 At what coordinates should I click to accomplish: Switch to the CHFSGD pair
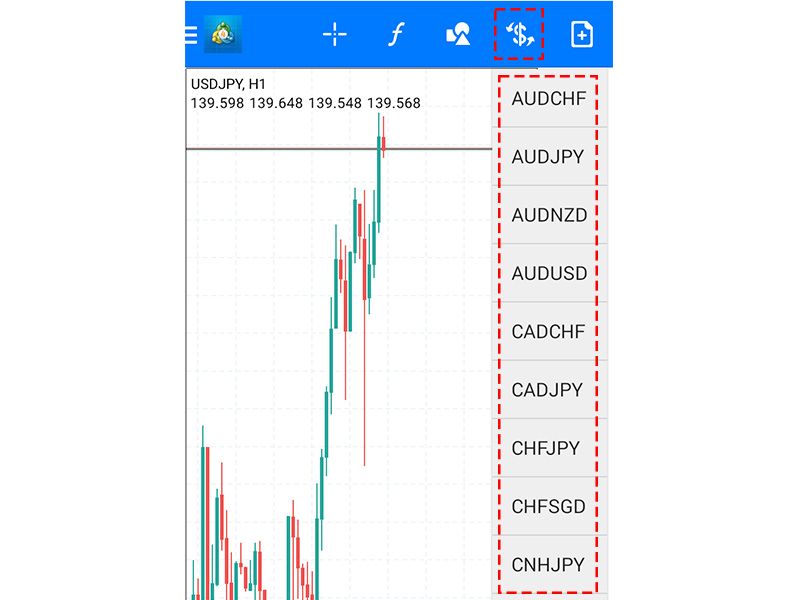(548, 506)
